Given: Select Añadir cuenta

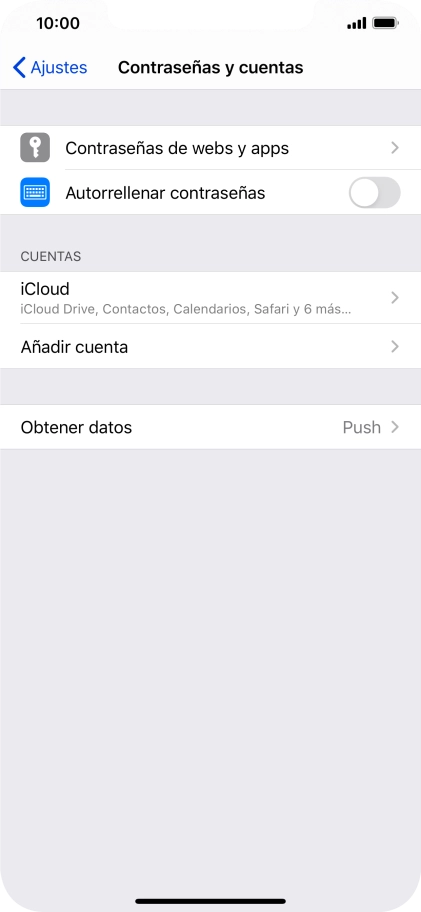Looking at the screenshot, I should 210,347.
